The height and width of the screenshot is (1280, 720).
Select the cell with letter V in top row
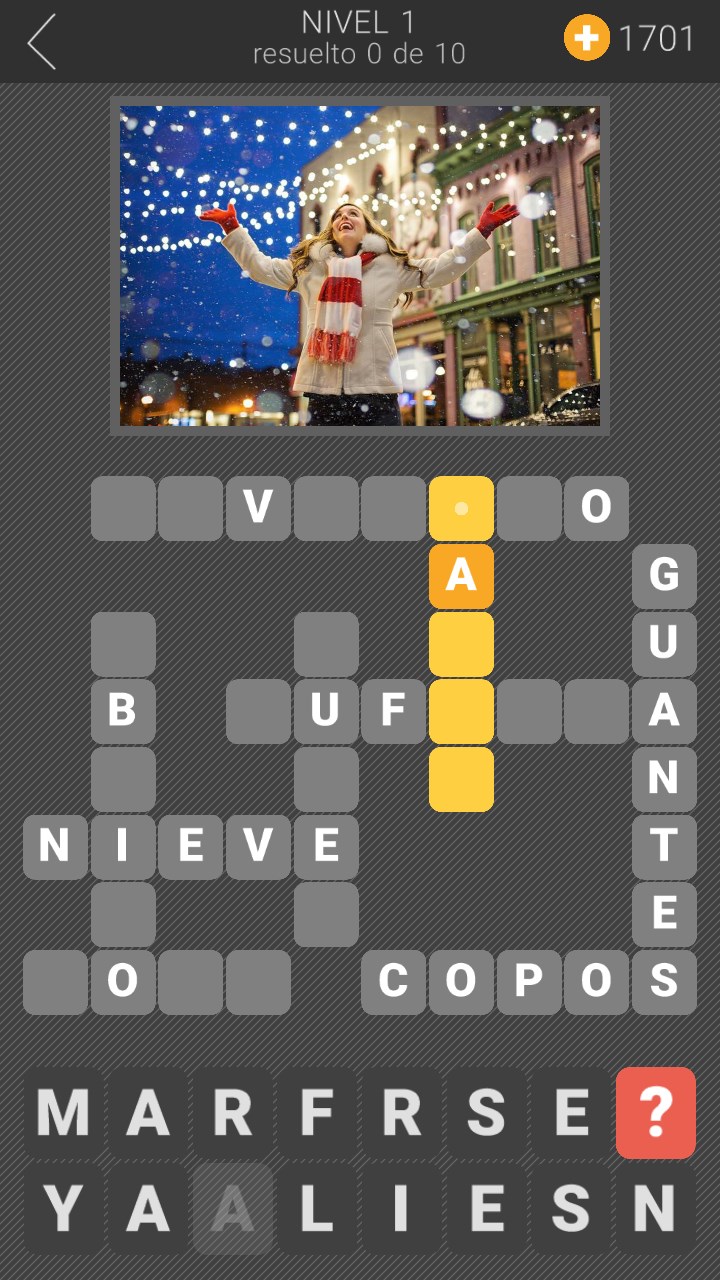[258, 508]
